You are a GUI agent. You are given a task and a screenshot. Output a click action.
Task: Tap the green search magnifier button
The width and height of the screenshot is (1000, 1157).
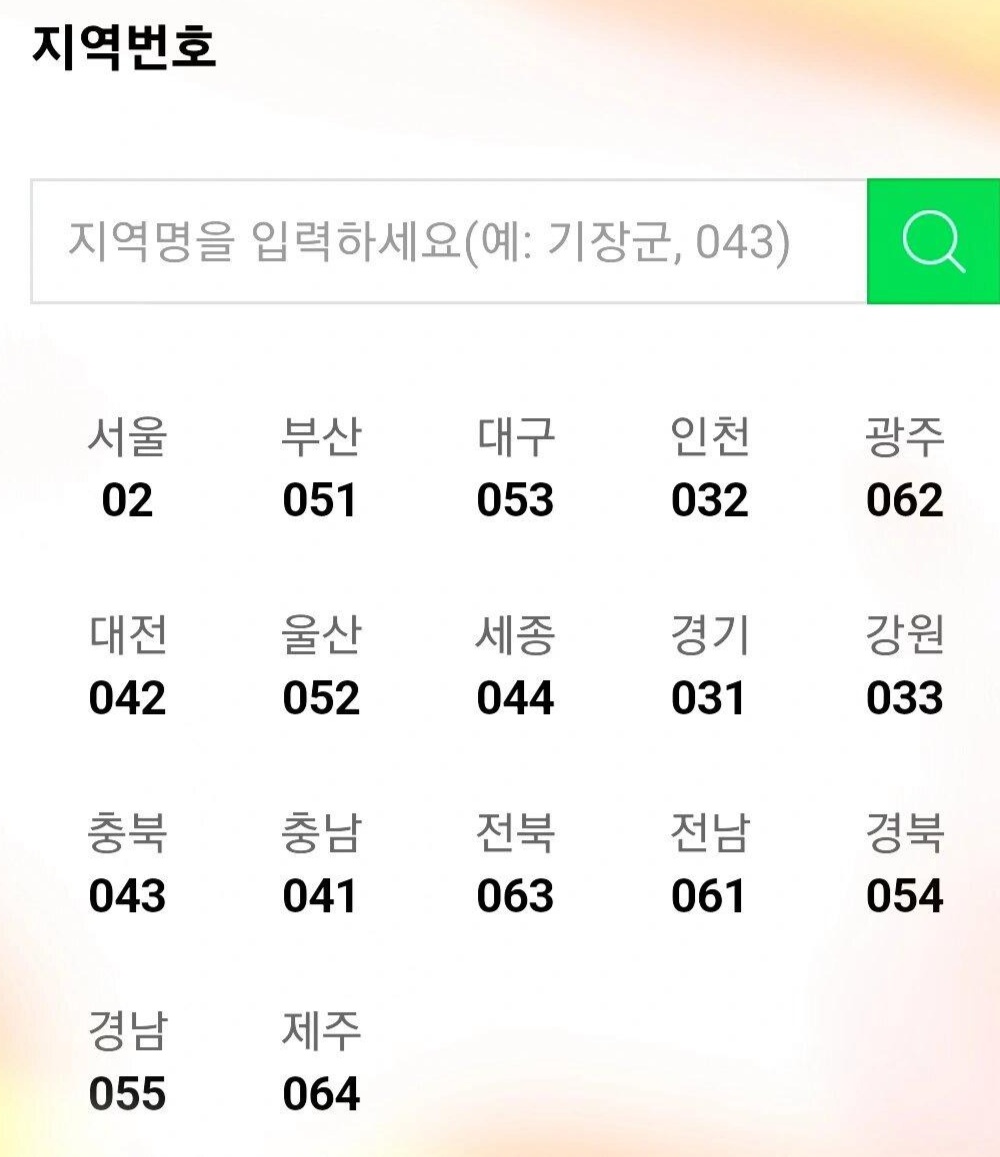pos(932,241)
